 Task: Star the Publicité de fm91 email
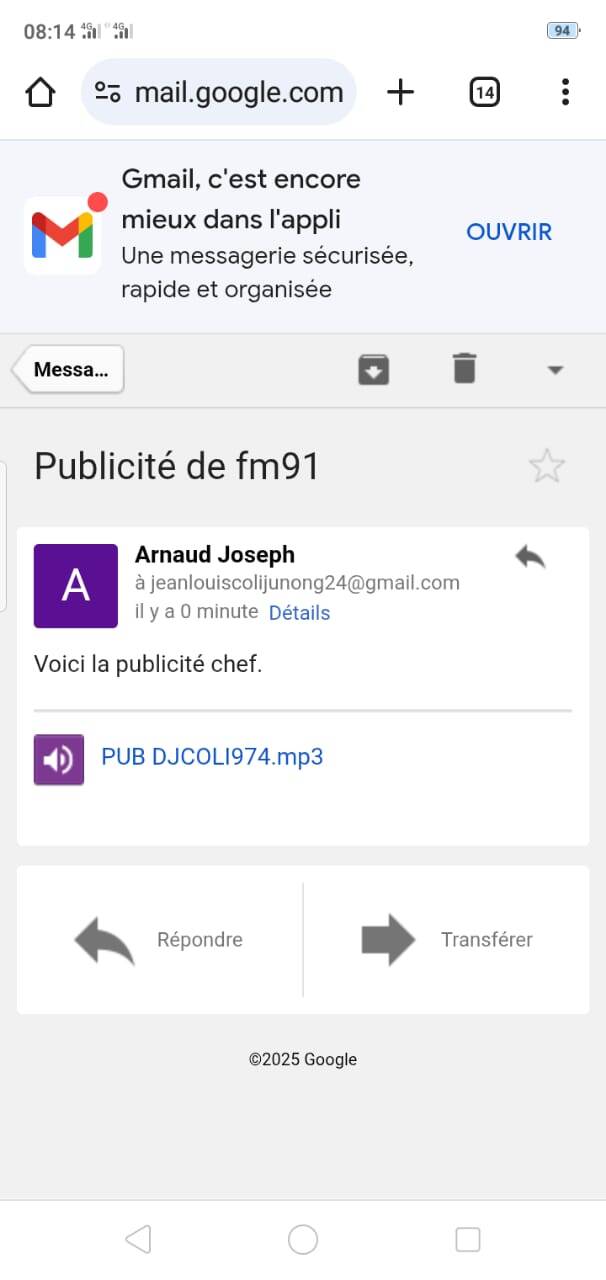[547, 466]
